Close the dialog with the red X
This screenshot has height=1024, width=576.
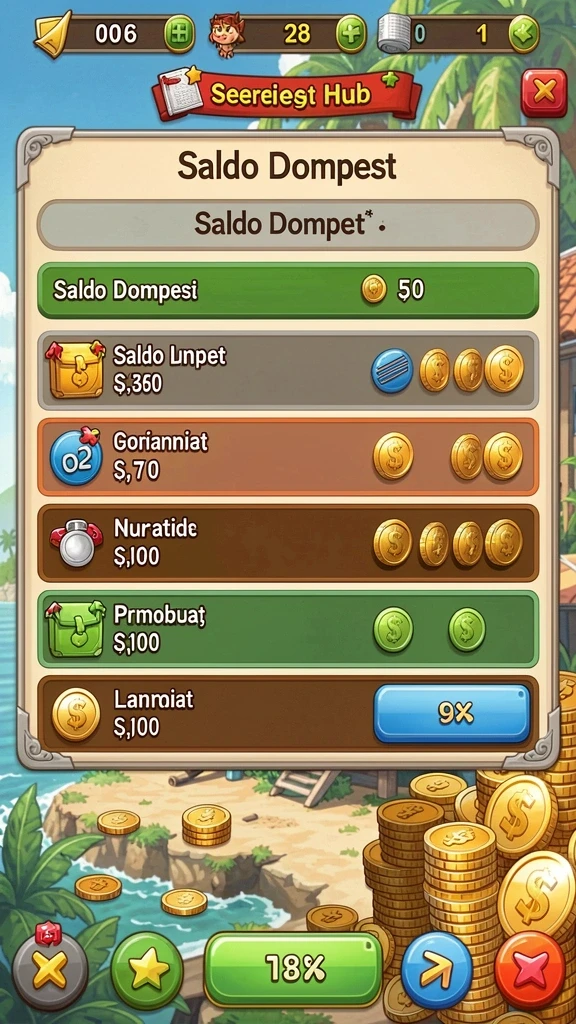pyautogui.click(x=543, y=93)
